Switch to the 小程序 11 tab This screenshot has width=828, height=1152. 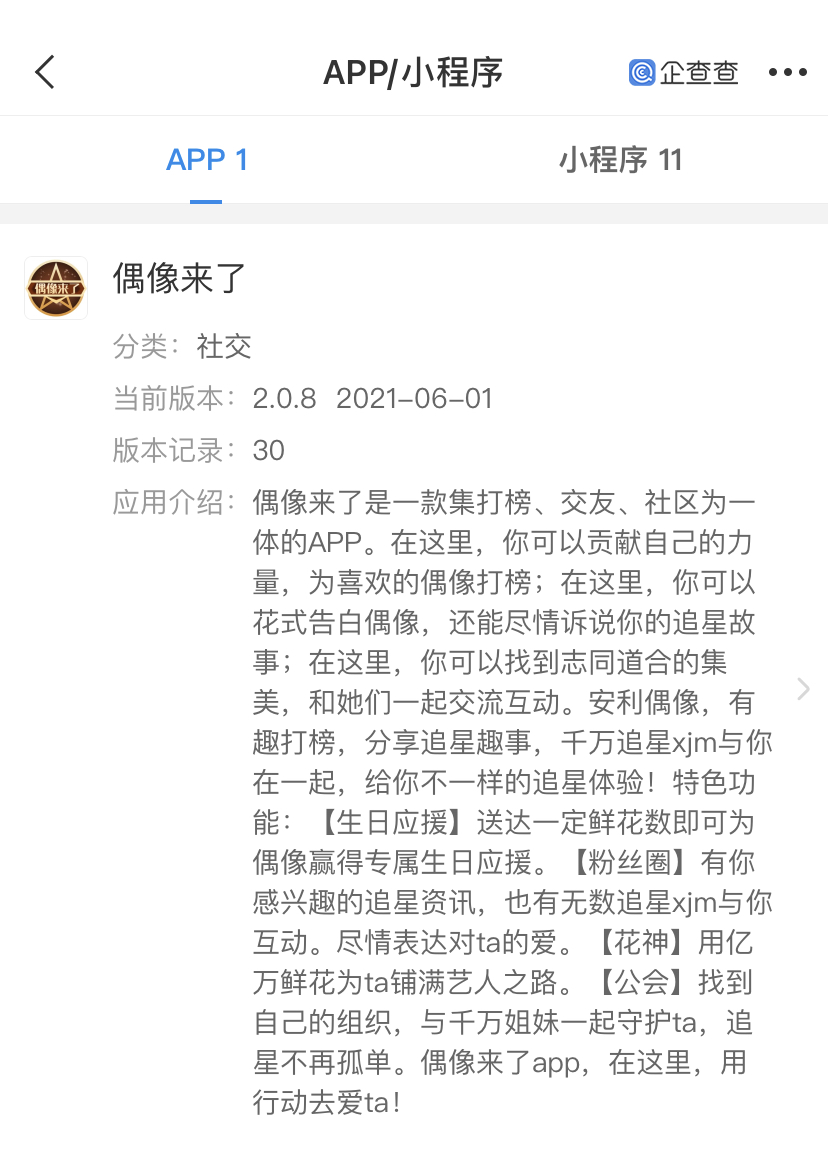point(619,160)
